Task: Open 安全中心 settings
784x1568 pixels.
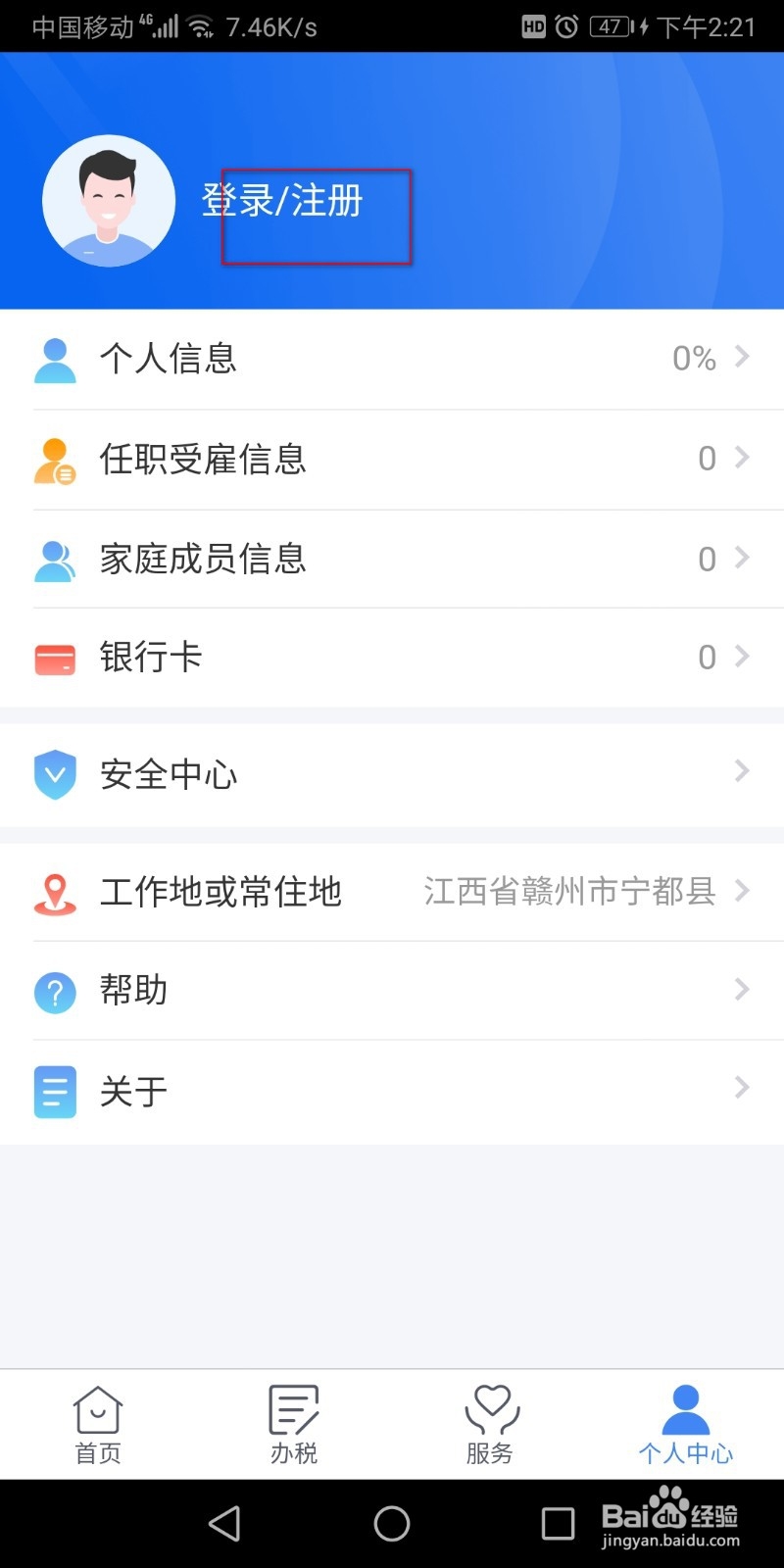Action: pyautogui.click(x=392, y=774)
